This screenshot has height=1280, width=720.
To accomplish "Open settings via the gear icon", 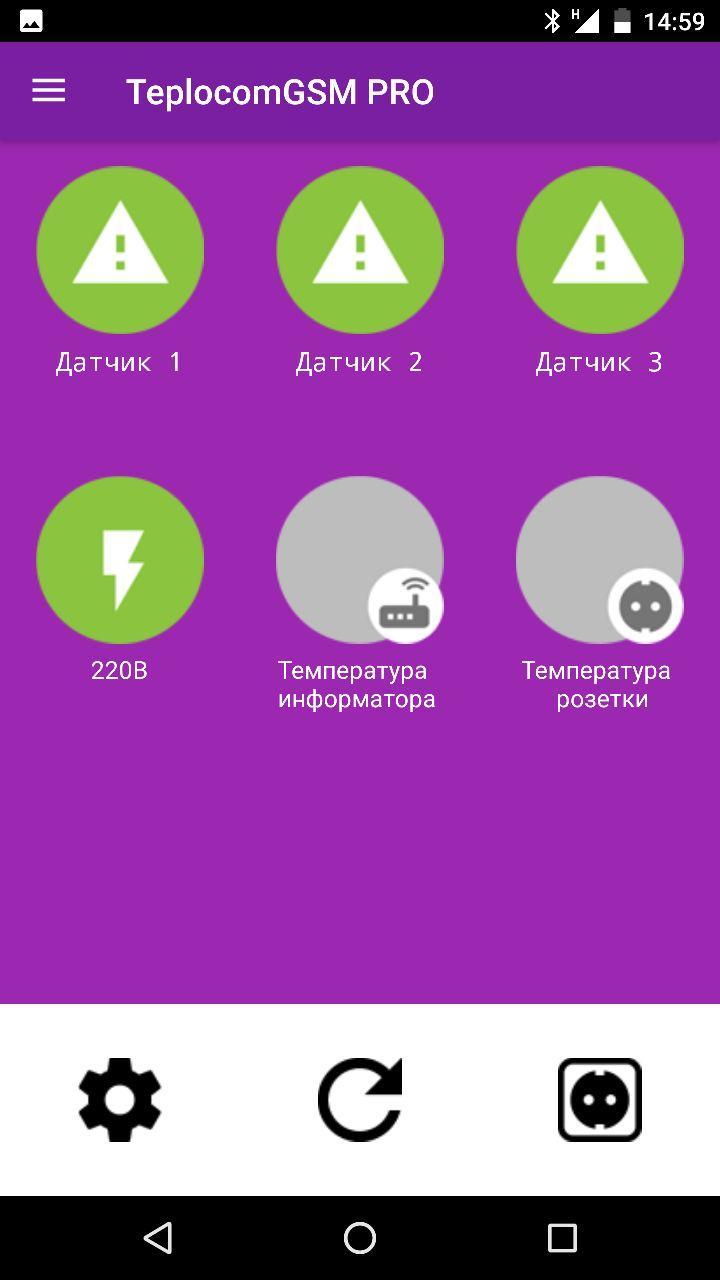I will pos(120,1099).
